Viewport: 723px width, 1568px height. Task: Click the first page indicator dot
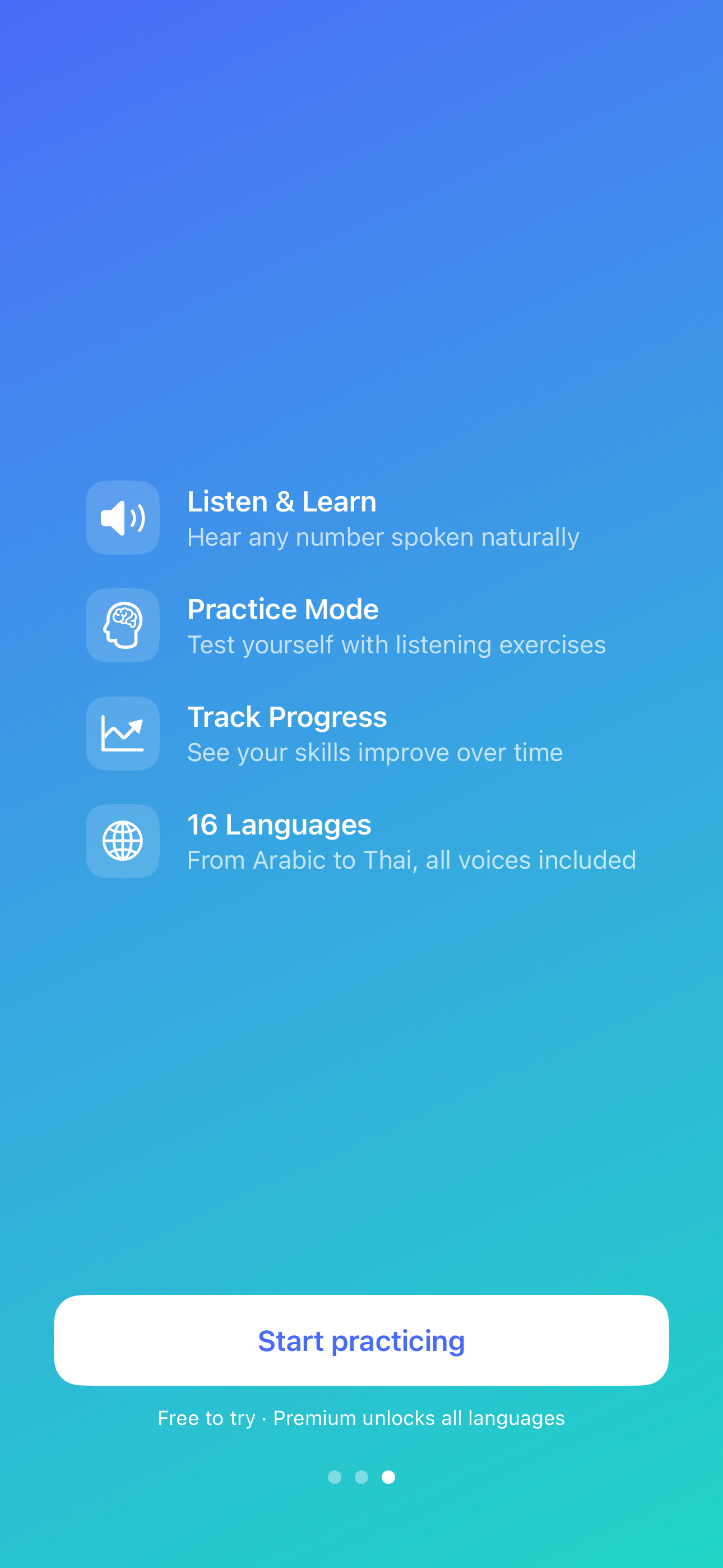click(335, 1478)
